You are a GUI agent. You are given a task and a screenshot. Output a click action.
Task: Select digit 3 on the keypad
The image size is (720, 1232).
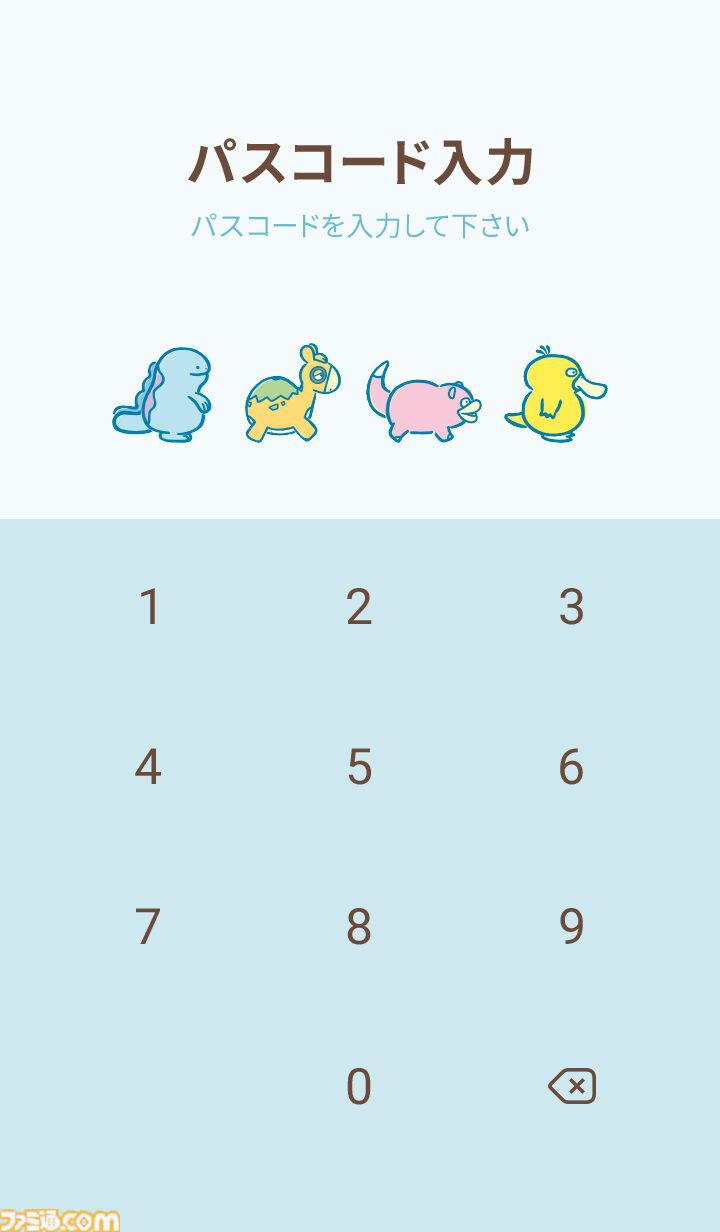coord(571,607)
